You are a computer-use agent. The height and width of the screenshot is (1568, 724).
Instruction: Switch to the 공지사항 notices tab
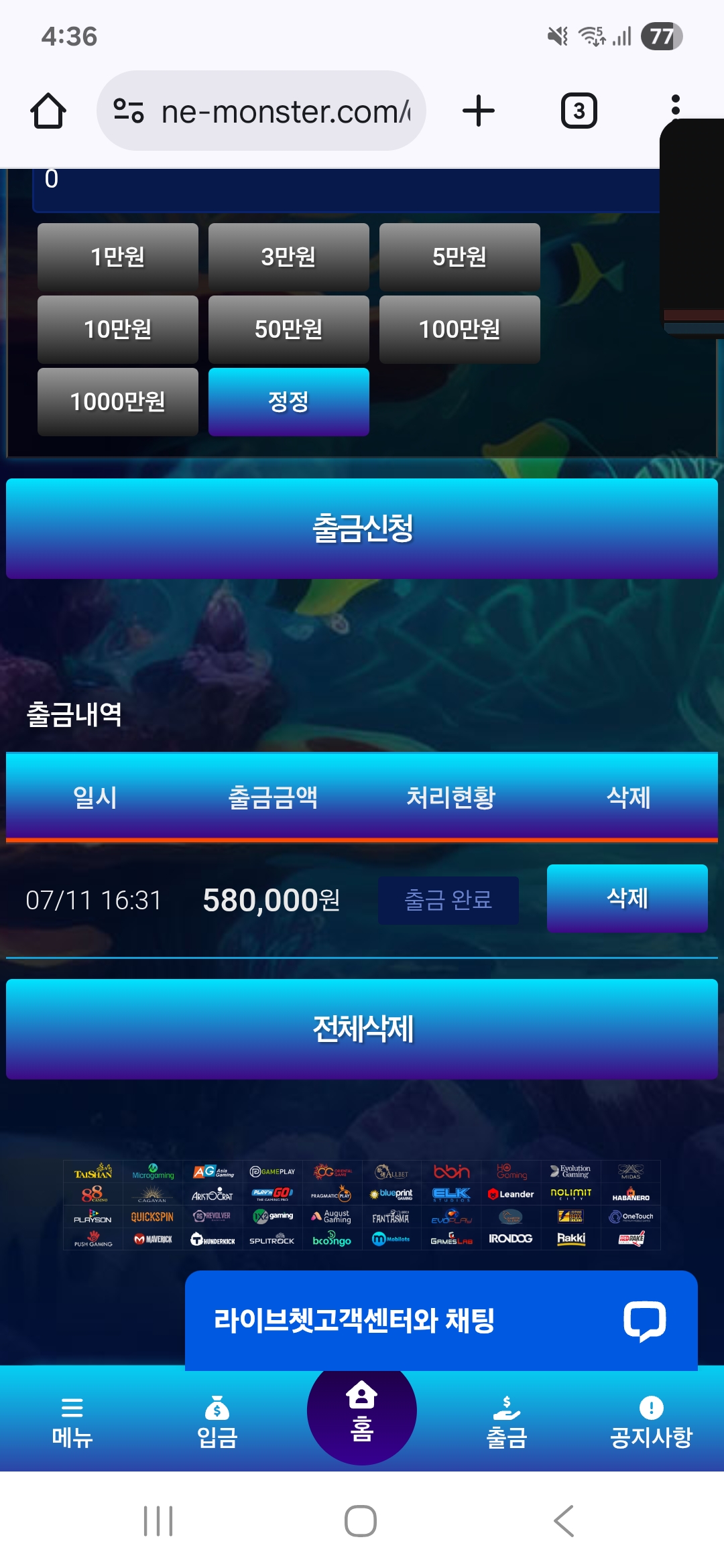pyautogui.click(x=652, y=1422)
